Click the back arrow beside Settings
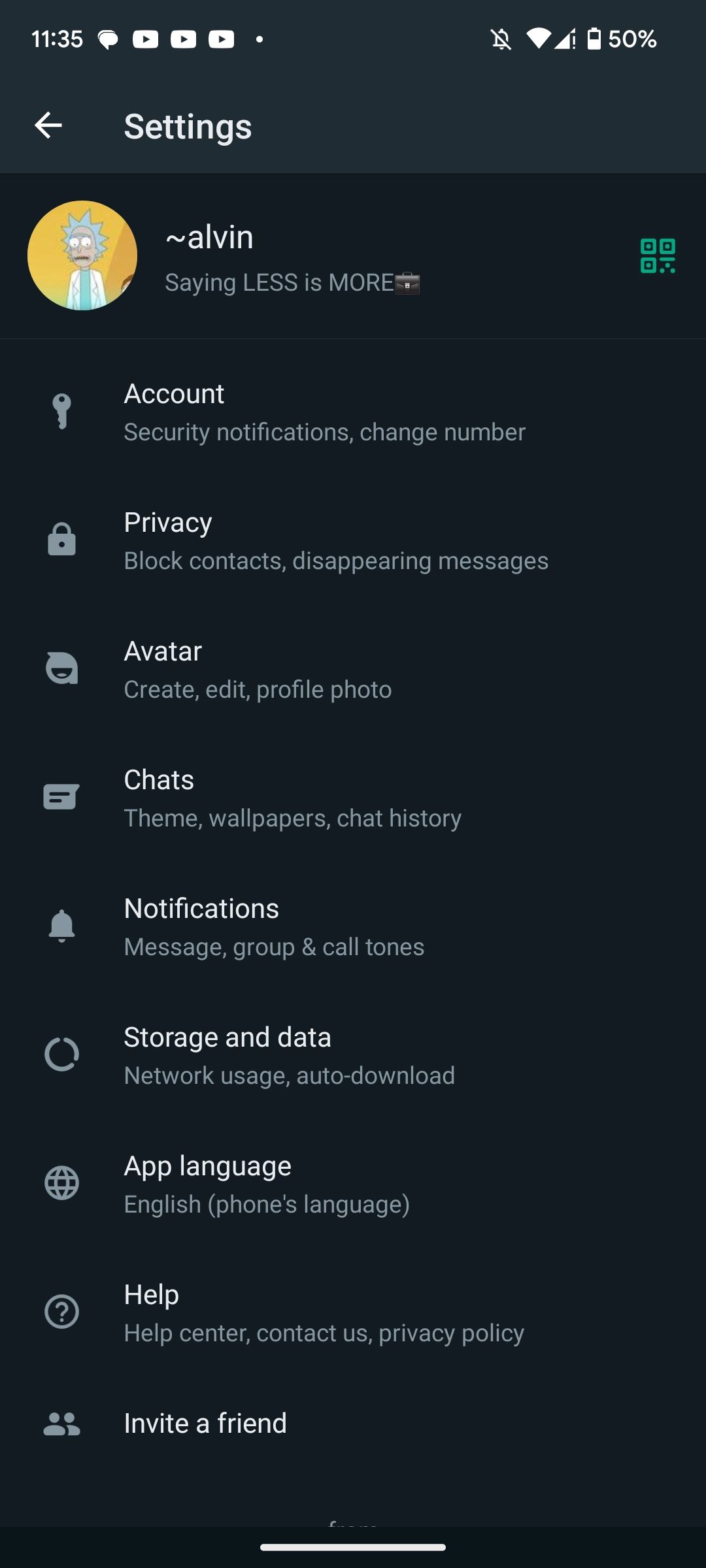The height and width of the screenshot is (1568, 706). [48, 125]
